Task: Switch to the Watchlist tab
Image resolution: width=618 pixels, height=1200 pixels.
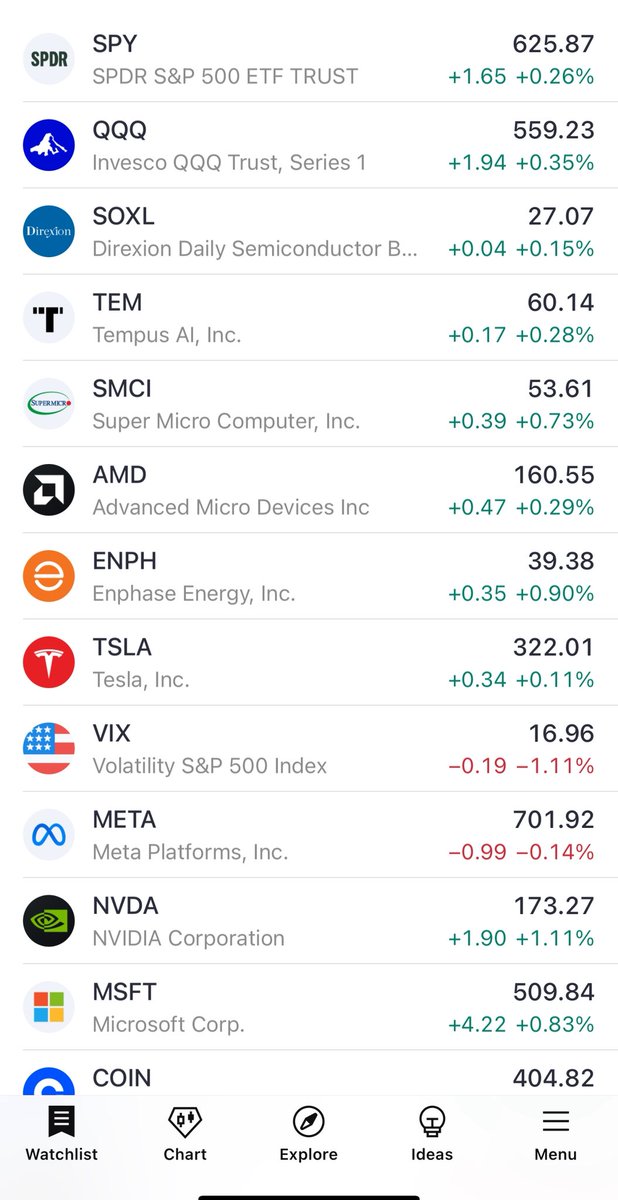Action: coord(61,1134)
